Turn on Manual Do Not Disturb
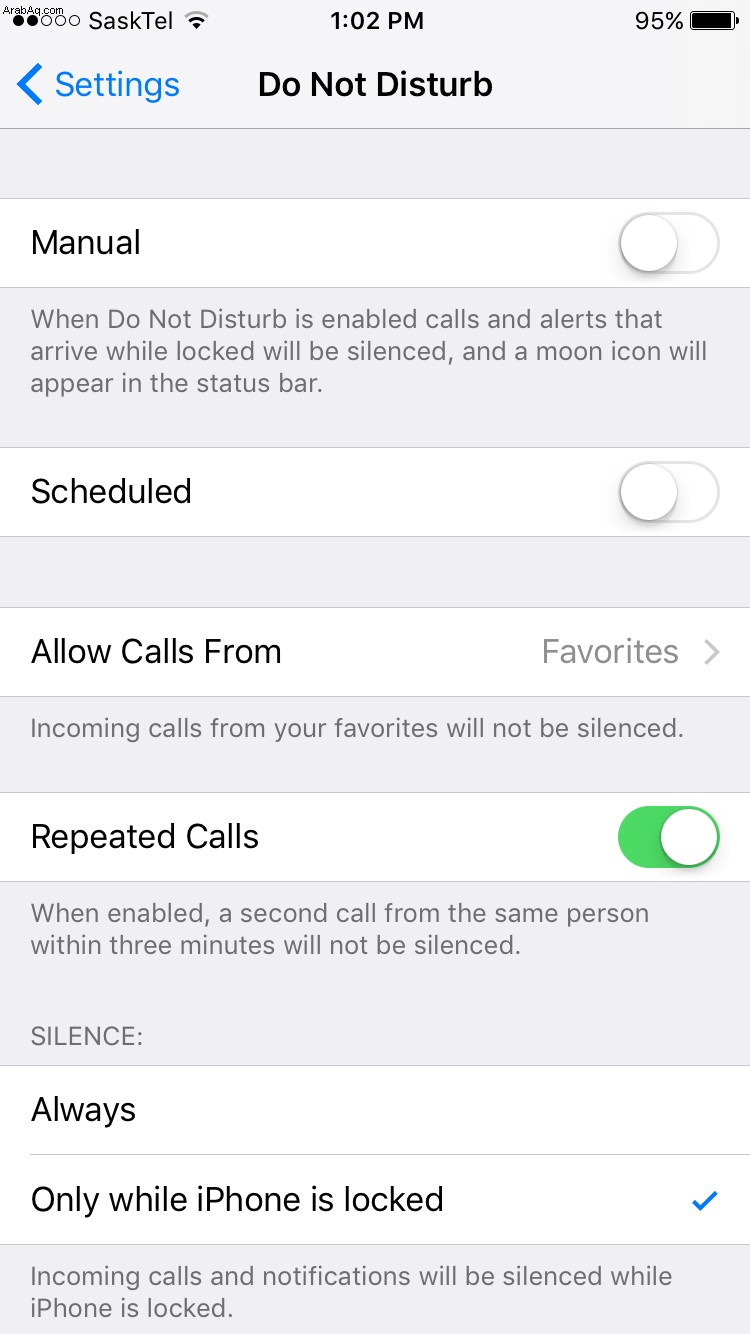Viewport: 750px width, 1334px height. point(669,243)
